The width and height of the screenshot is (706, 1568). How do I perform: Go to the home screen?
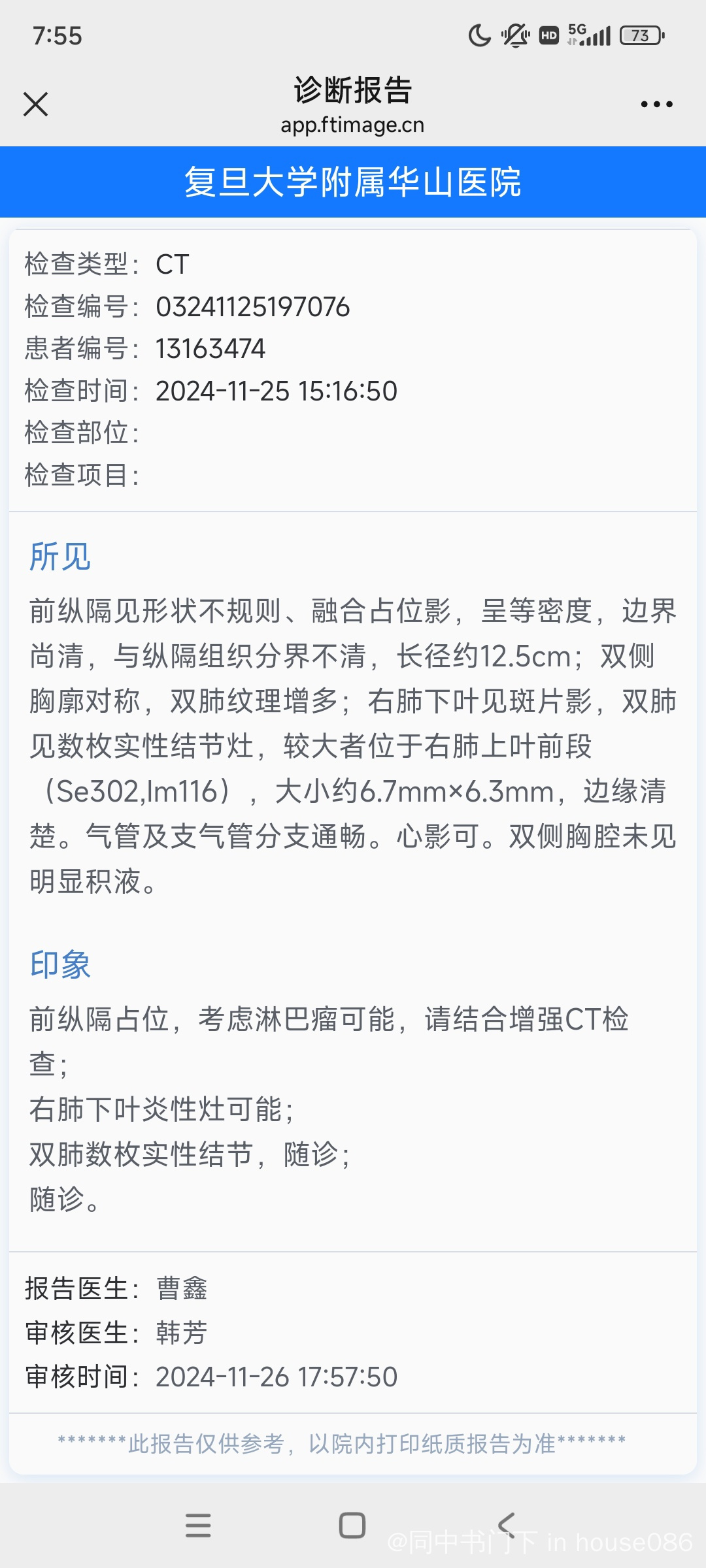tap(352, 1525)
